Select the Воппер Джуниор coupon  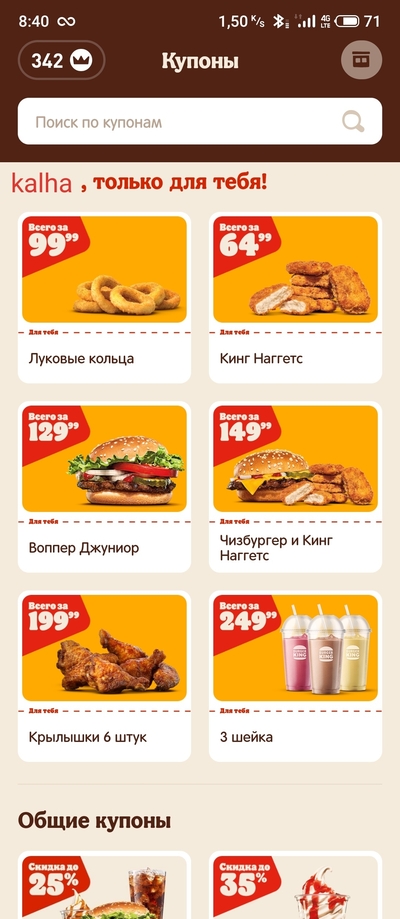point(104,487)
